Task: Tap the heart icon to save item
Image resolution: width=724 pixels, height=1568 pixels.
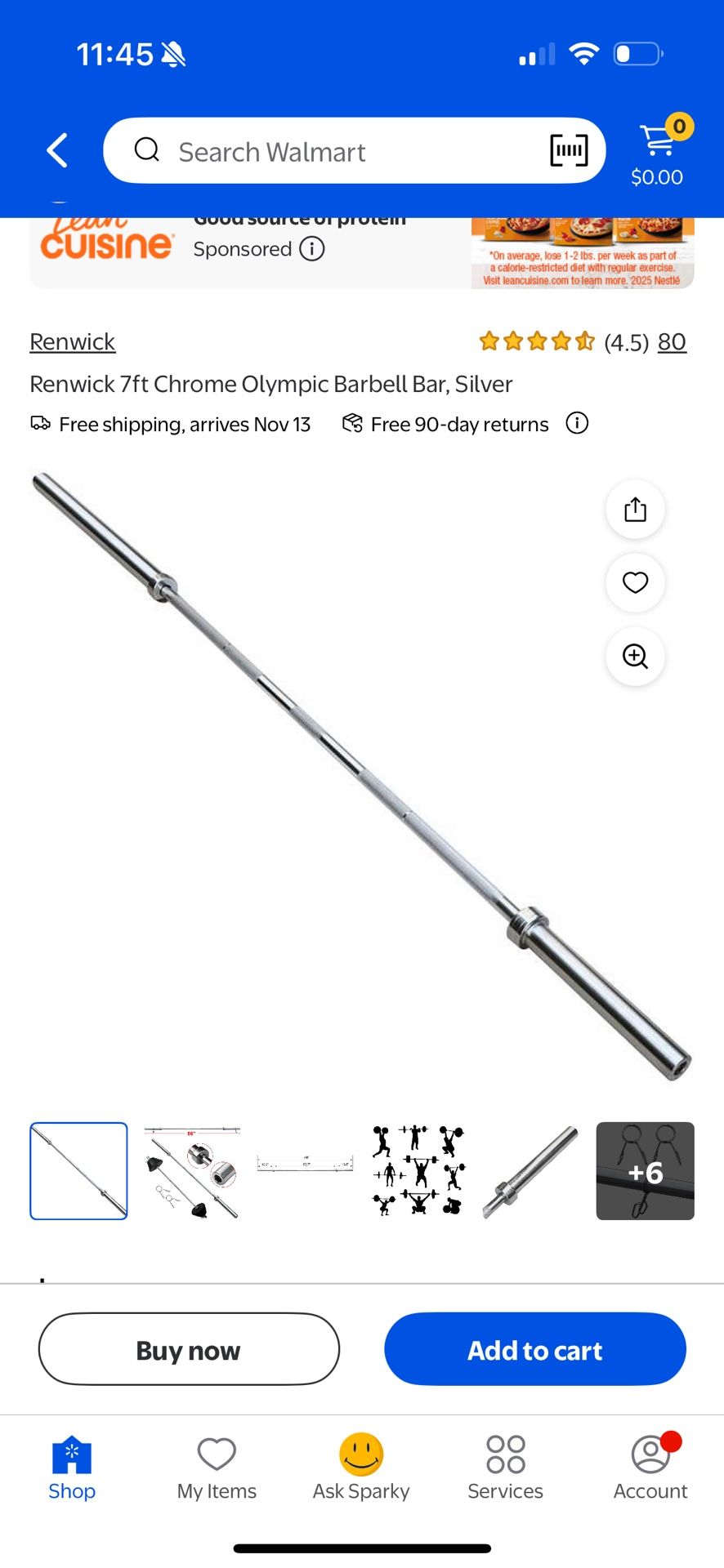Action: 635,583
